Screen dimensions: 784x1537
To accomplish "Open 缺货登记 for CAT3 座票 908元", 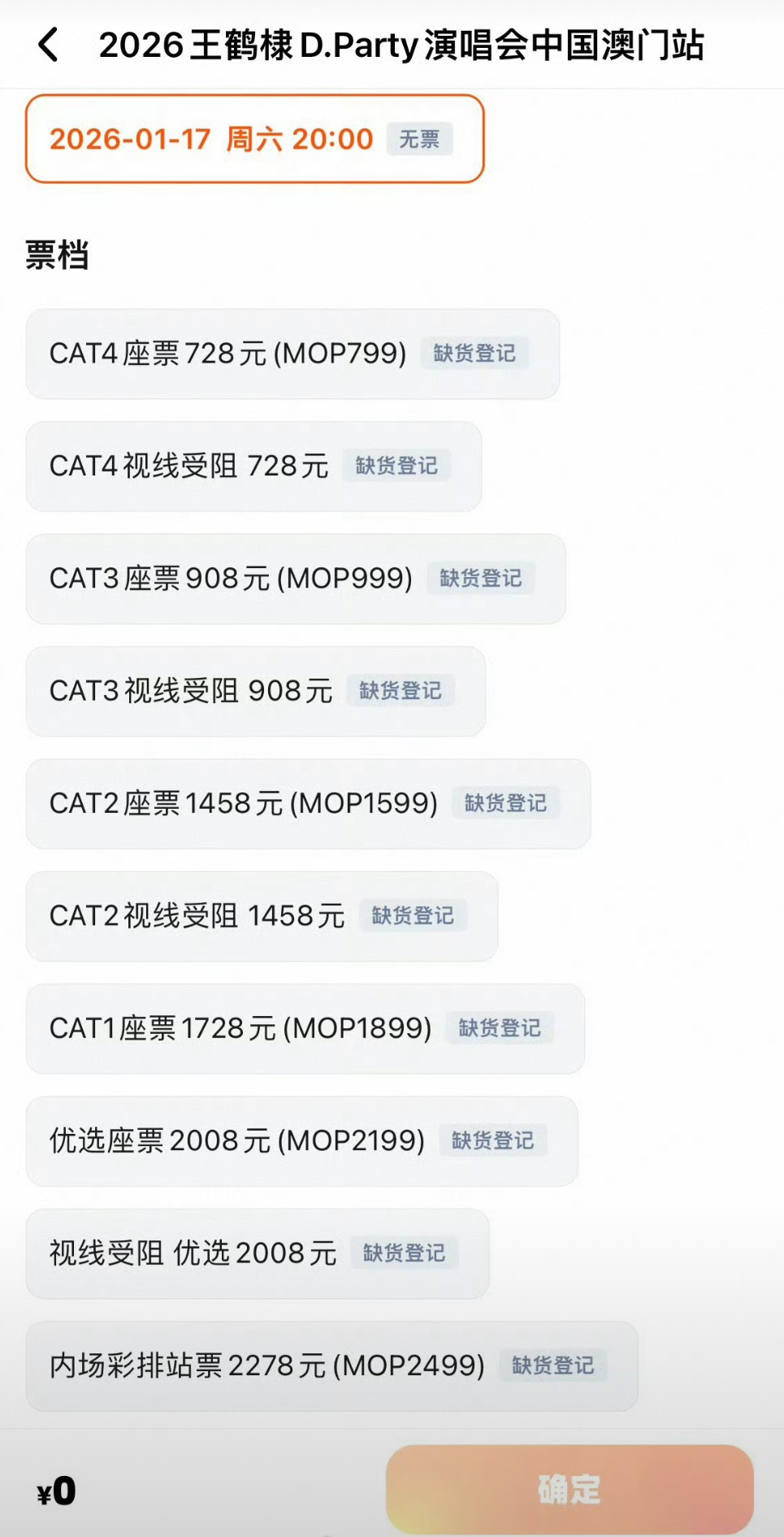I will pyautogui.click(x=481, y=578).
